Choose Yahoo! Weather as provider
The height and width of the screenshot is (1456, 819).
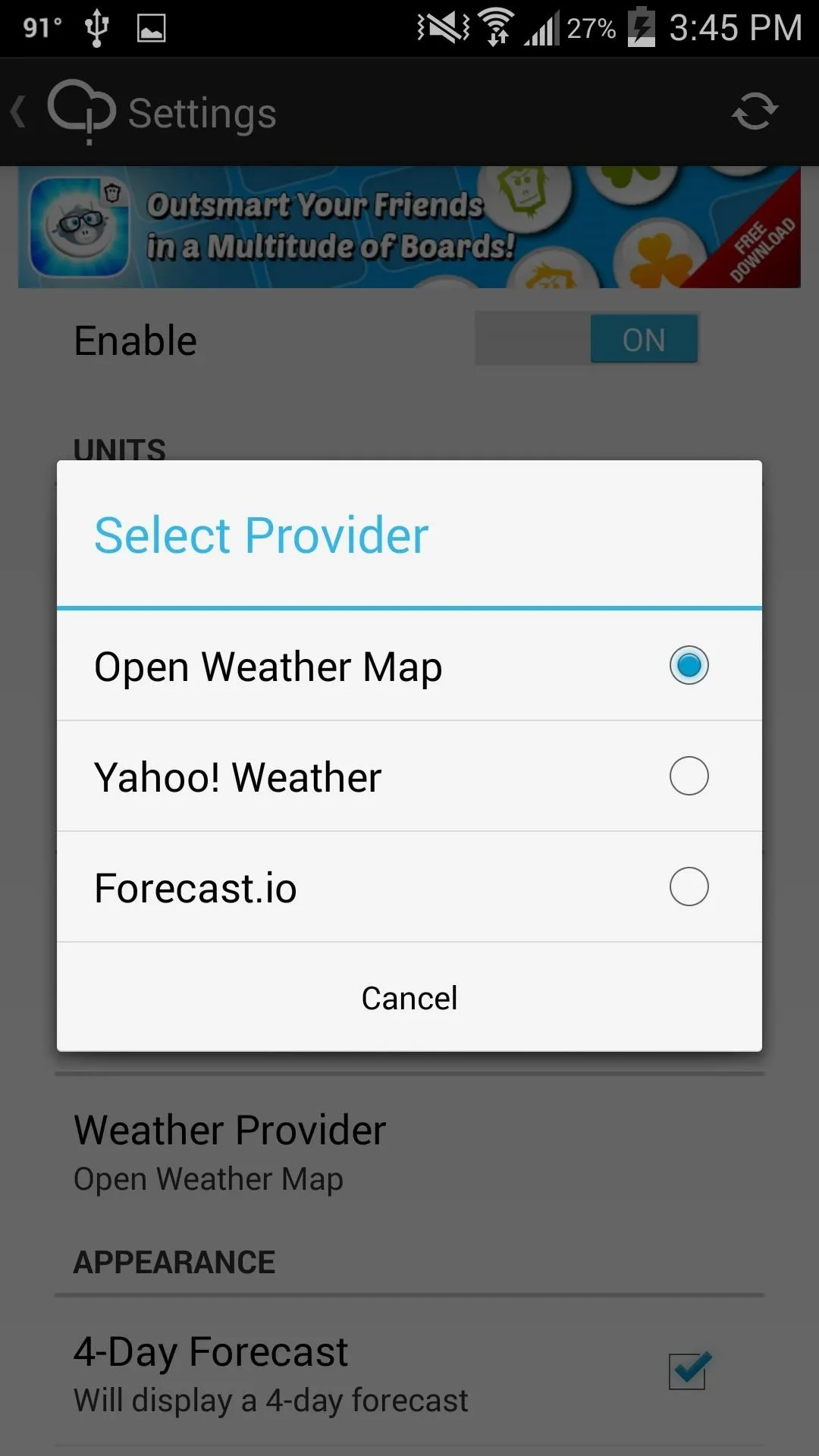tap(409, 777)
